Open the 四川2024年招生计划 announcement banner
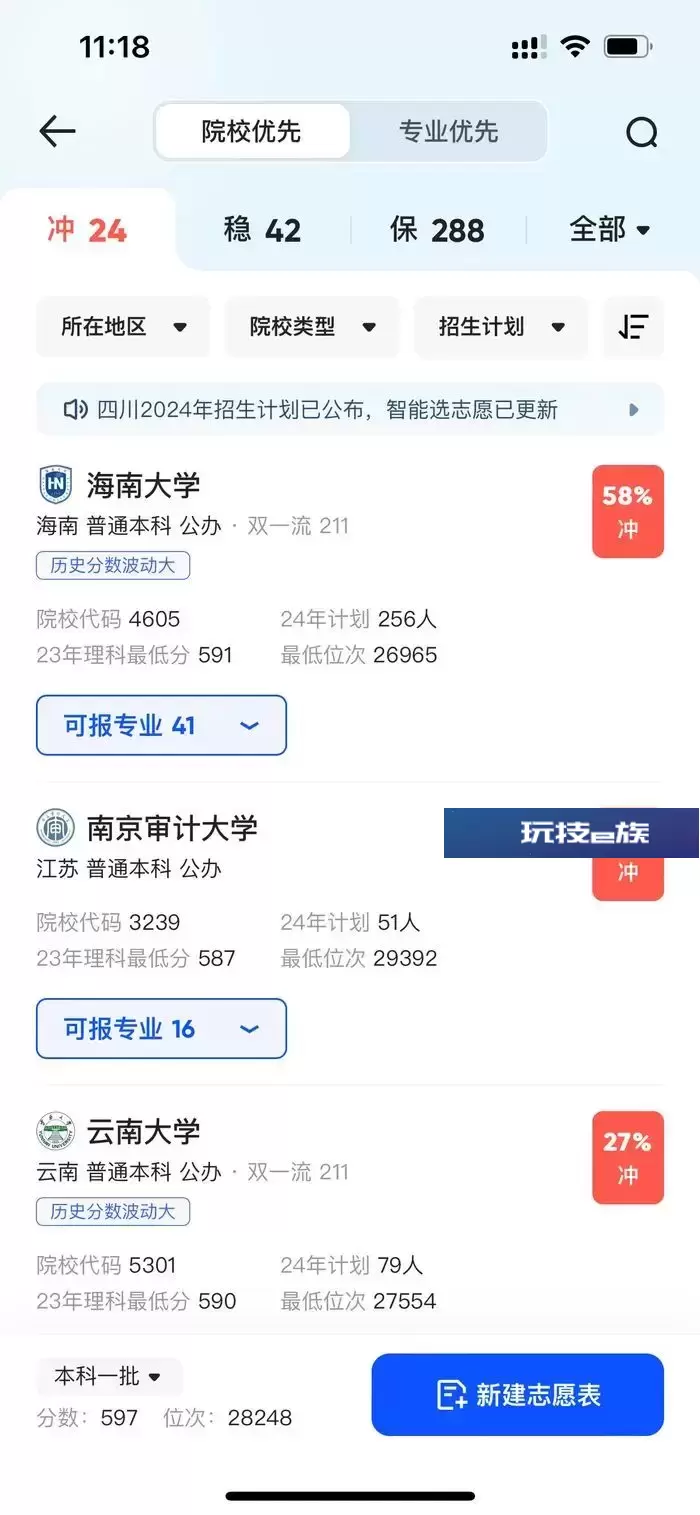 350,409
